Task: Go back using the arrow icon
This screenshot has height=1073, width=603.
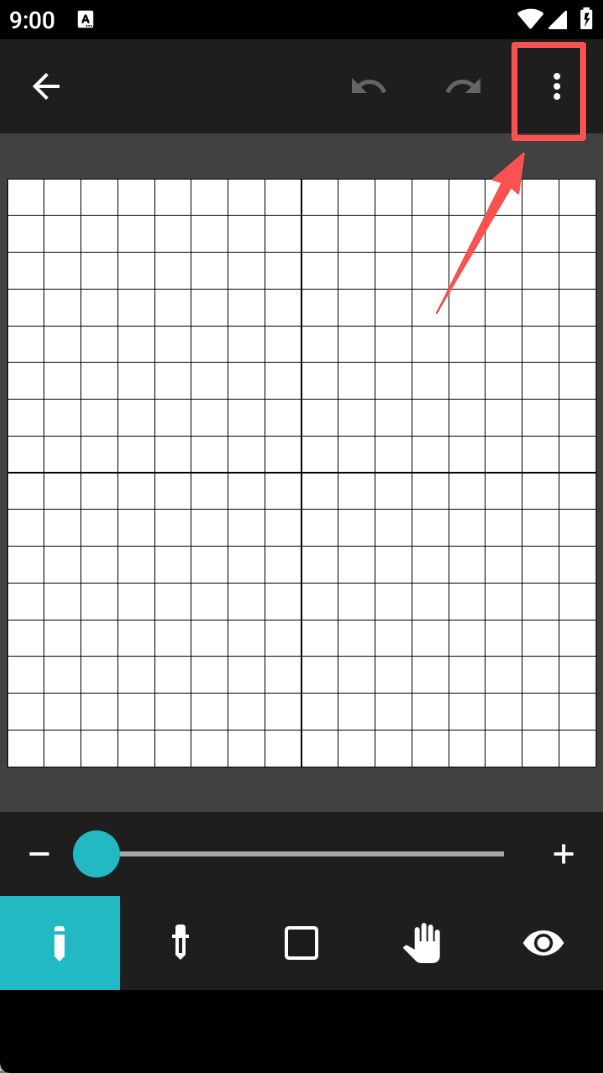Action: coord(46,87)
